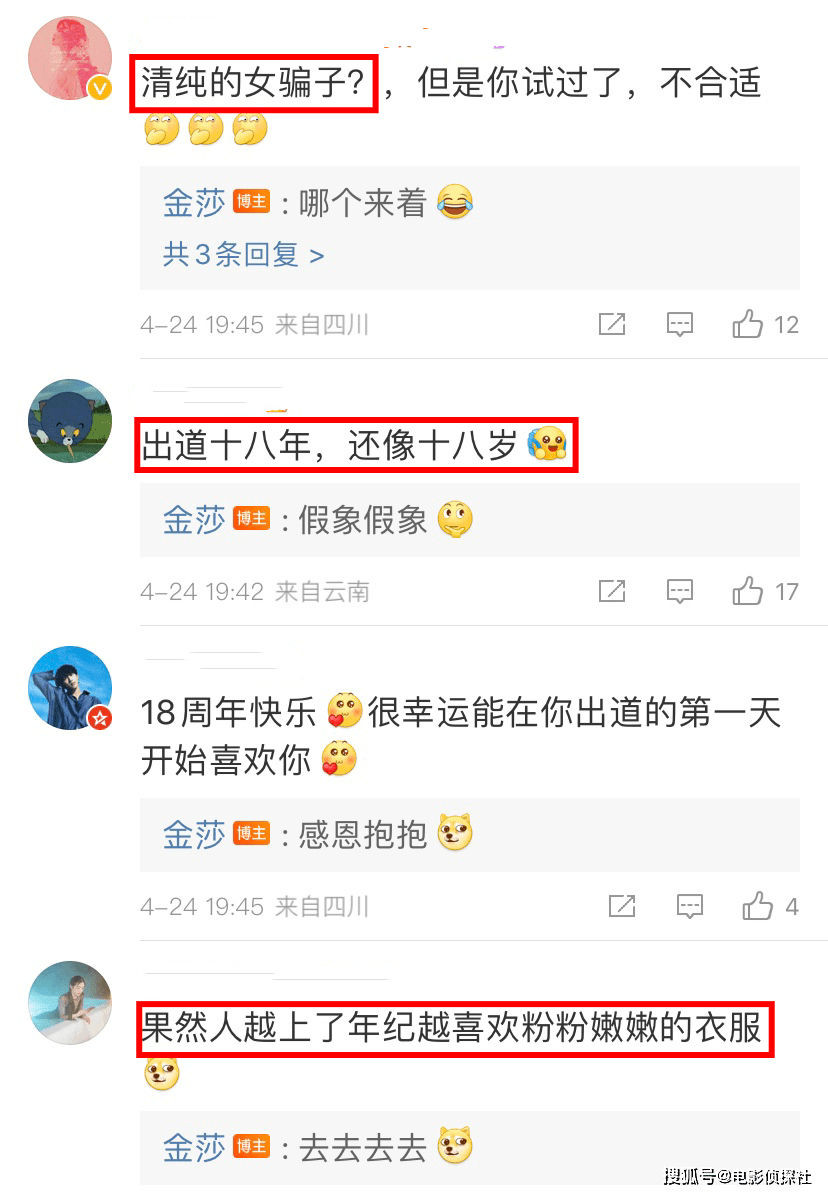The height and width of the screenshot is (1194, 828).
Task: Open 金莎's profile from the 假象假象 reply
Action: pos(194,520)
